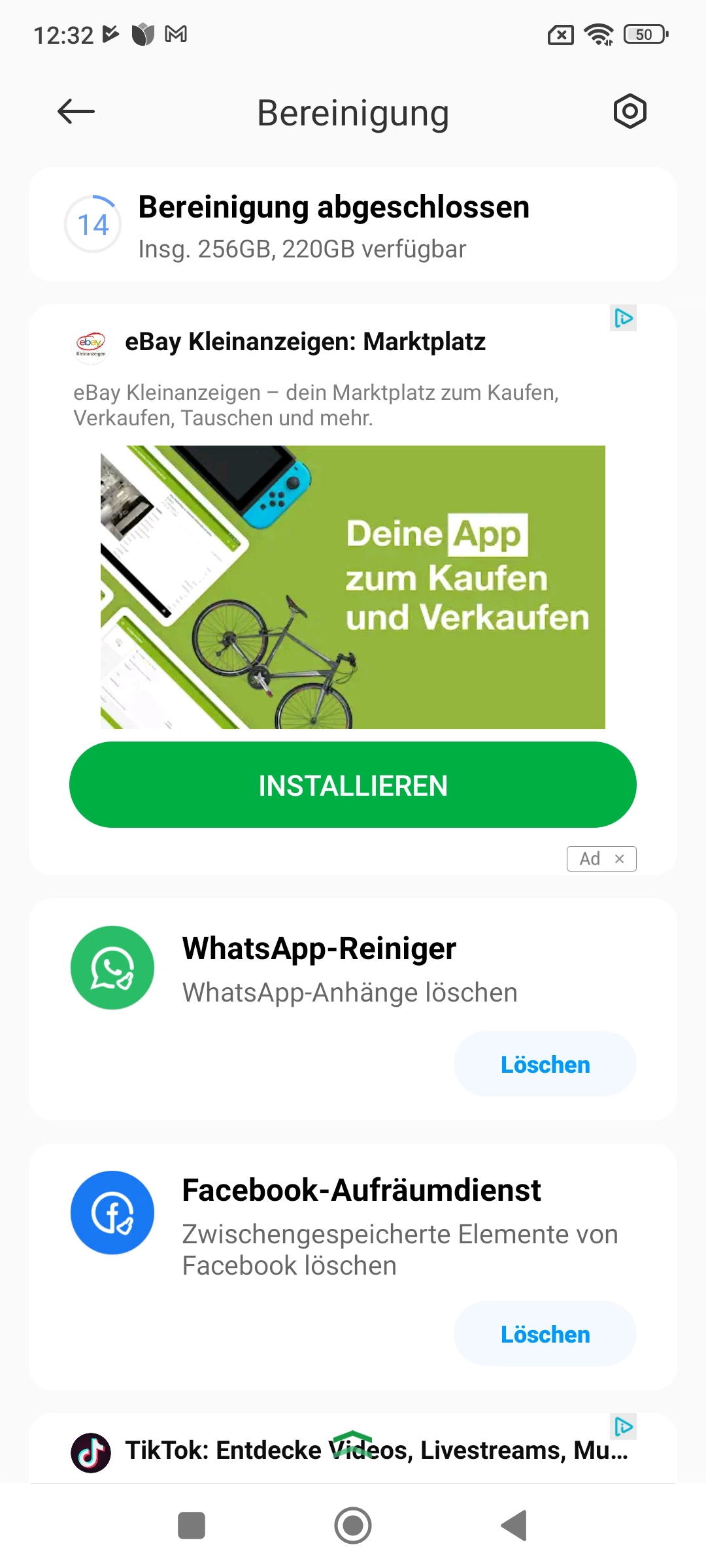
Task: Open the ad info icon above eBay ad
Action: (624, 318)
